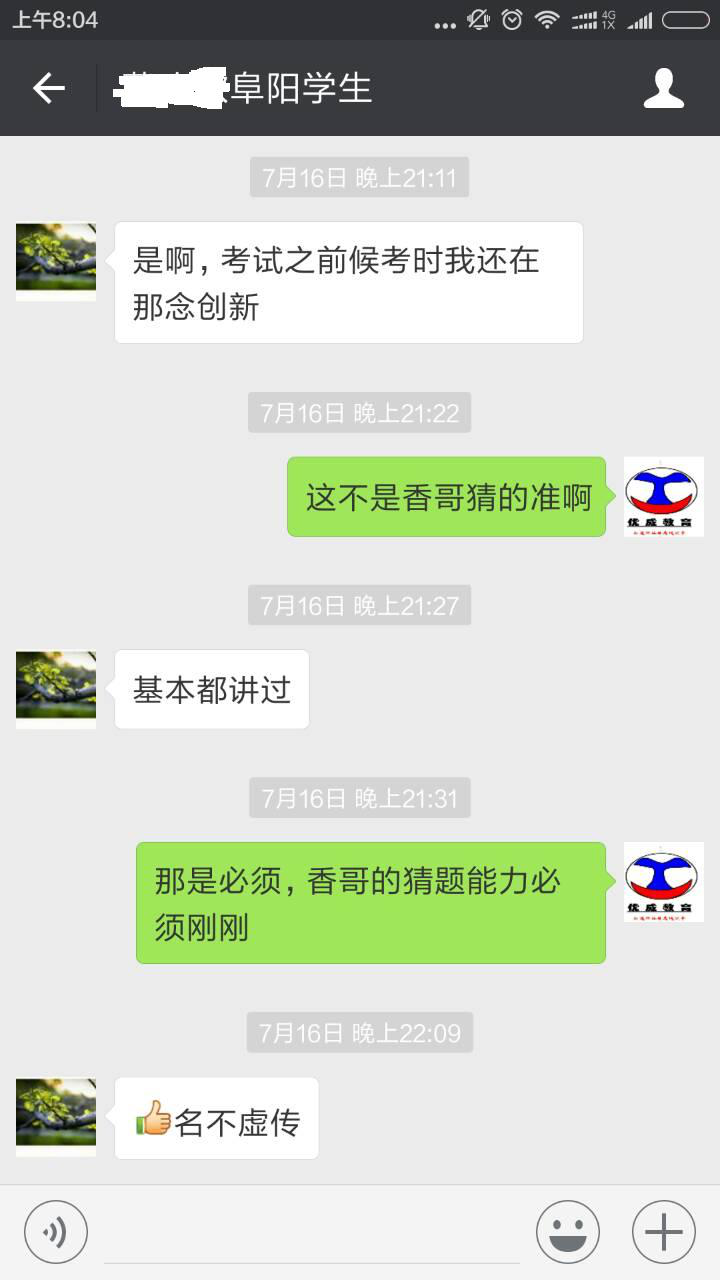Open the voice message input icon
This screenshot has height=1280, width=720.
(55, 1230)
